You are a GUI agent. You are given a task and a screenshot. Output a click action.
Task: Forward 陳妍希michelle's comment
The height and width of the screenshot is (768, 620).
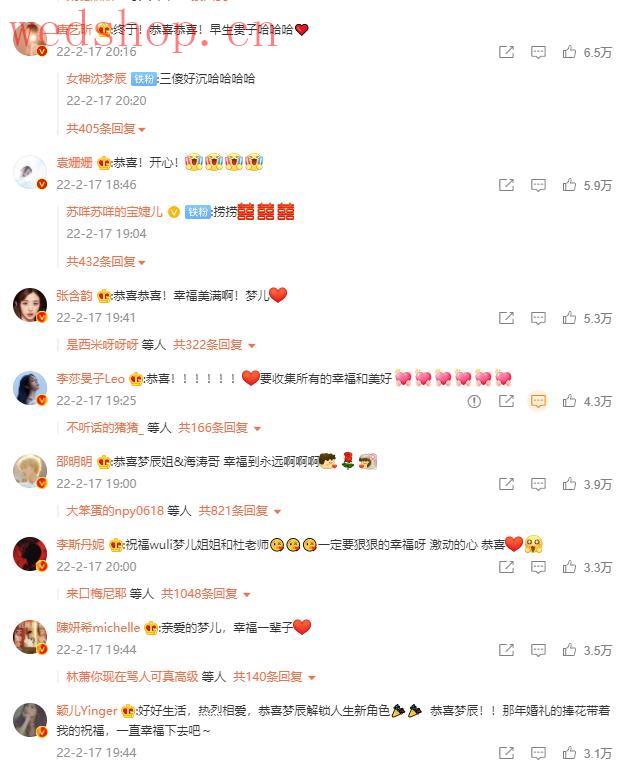click(x=507, y=650)
